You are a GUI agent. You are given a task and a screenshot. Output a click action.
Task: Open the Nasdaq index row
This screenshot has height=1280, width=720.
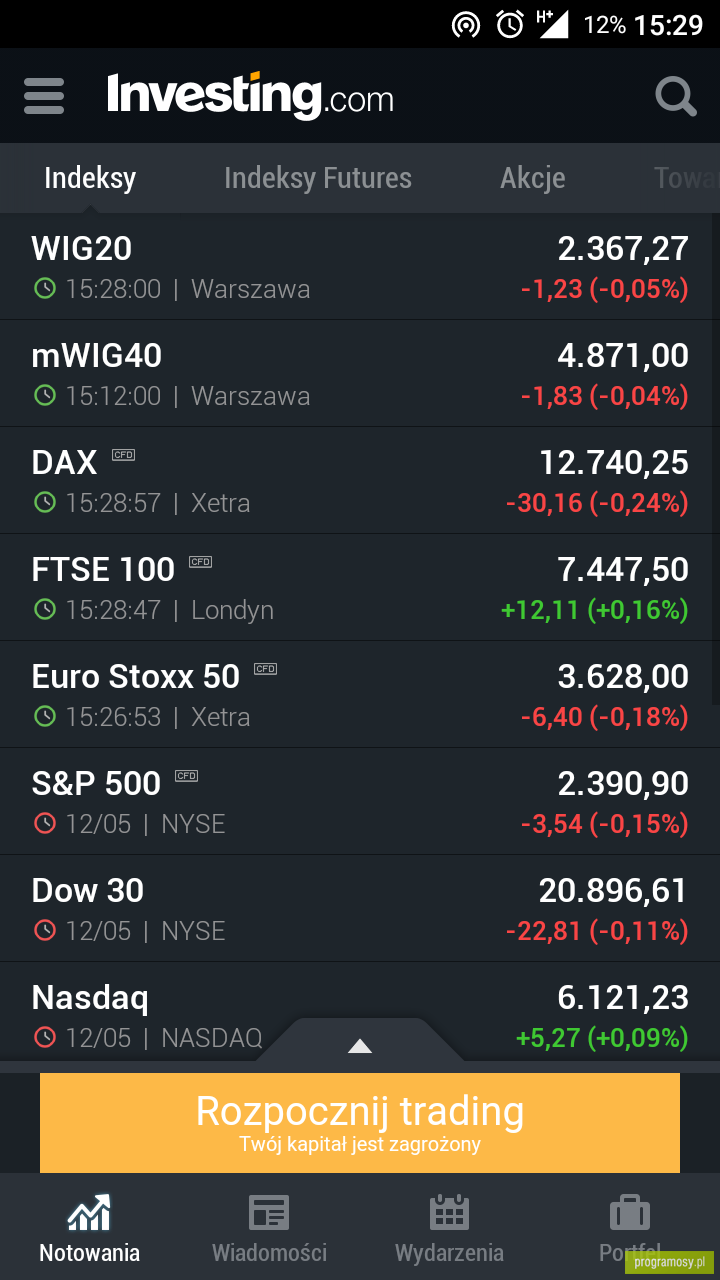click(360, 1010)
